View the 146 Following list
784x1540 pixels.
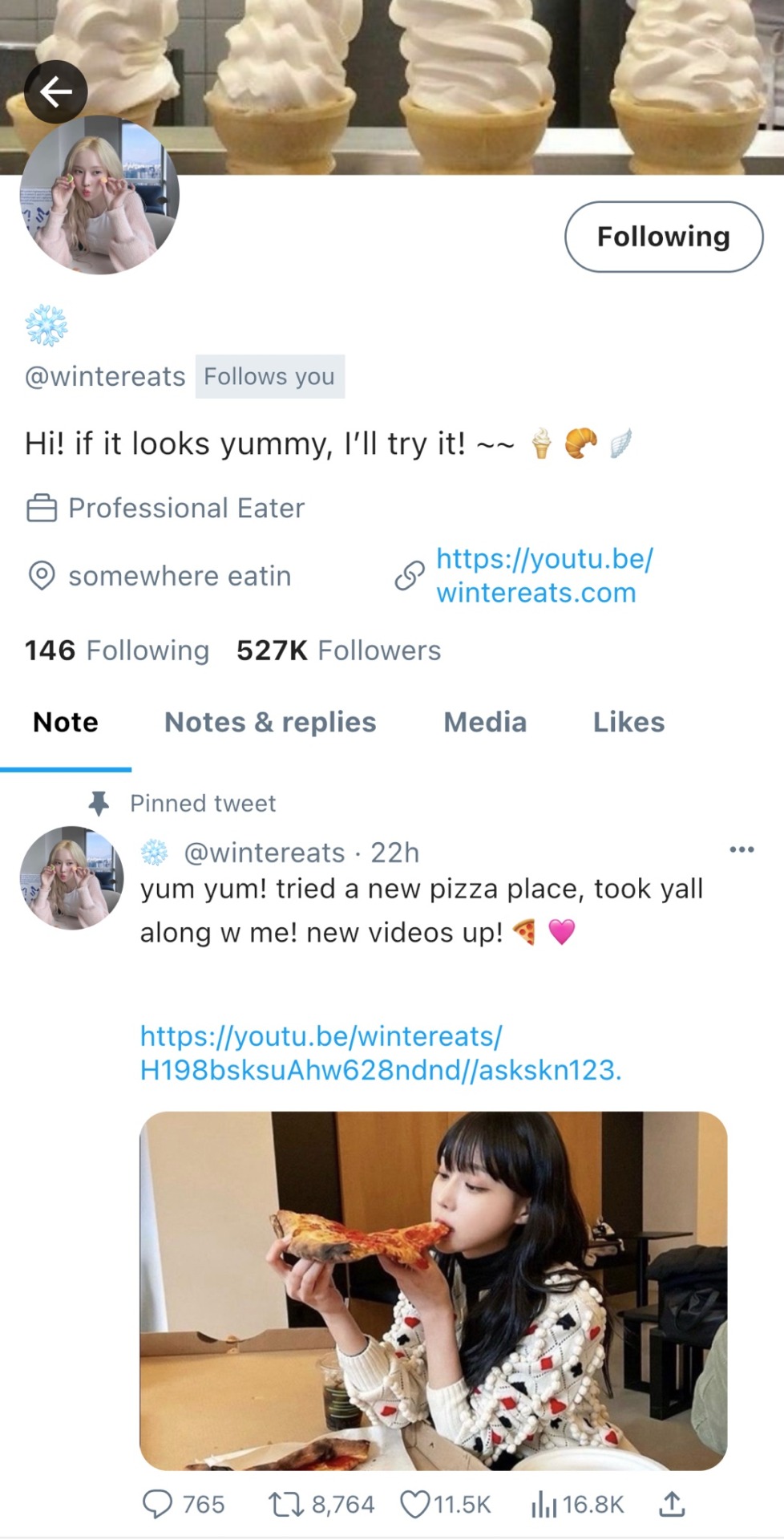[117, 650]
